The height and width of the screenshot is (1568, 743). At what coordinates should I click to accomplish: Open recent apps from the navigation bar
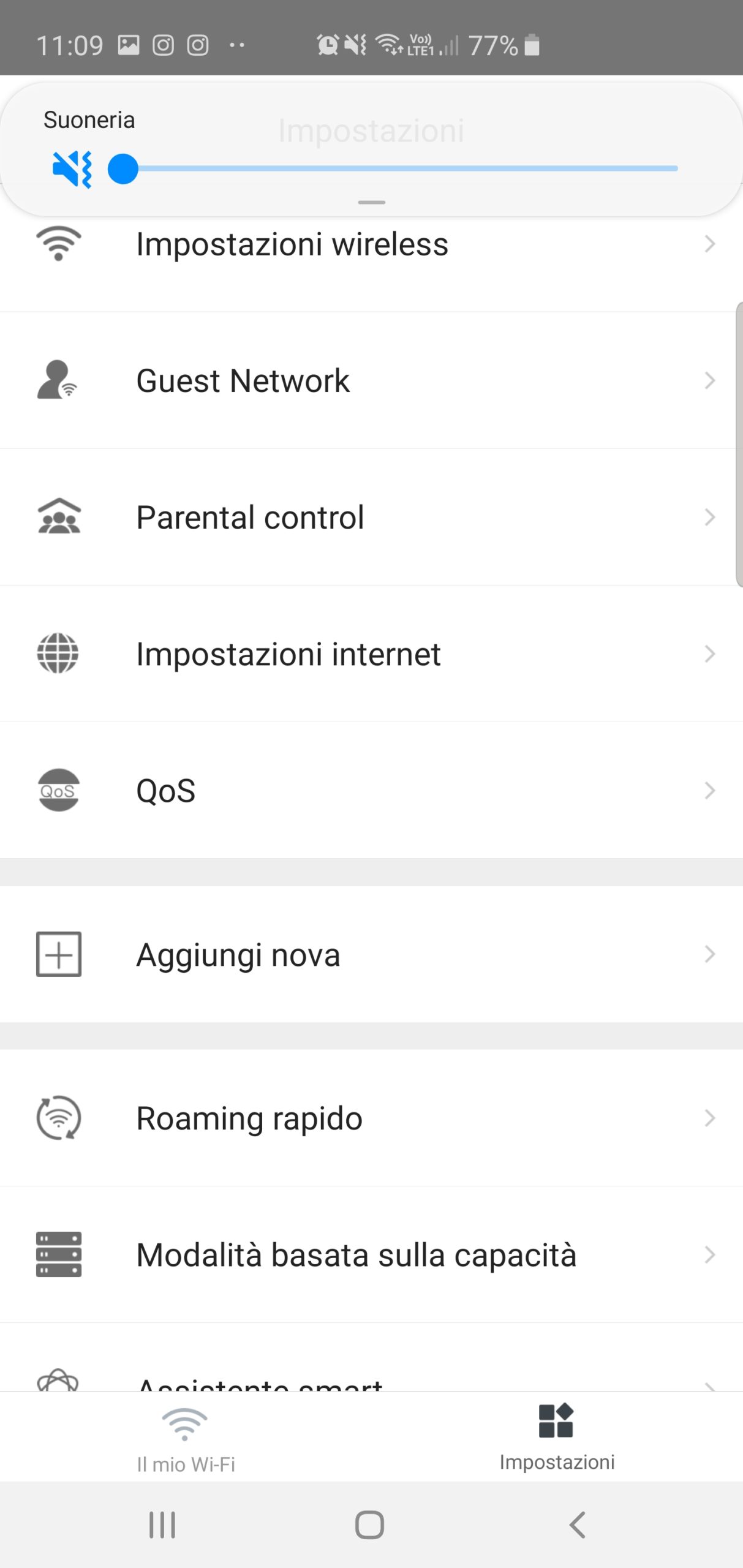(x=162, y=1525)
